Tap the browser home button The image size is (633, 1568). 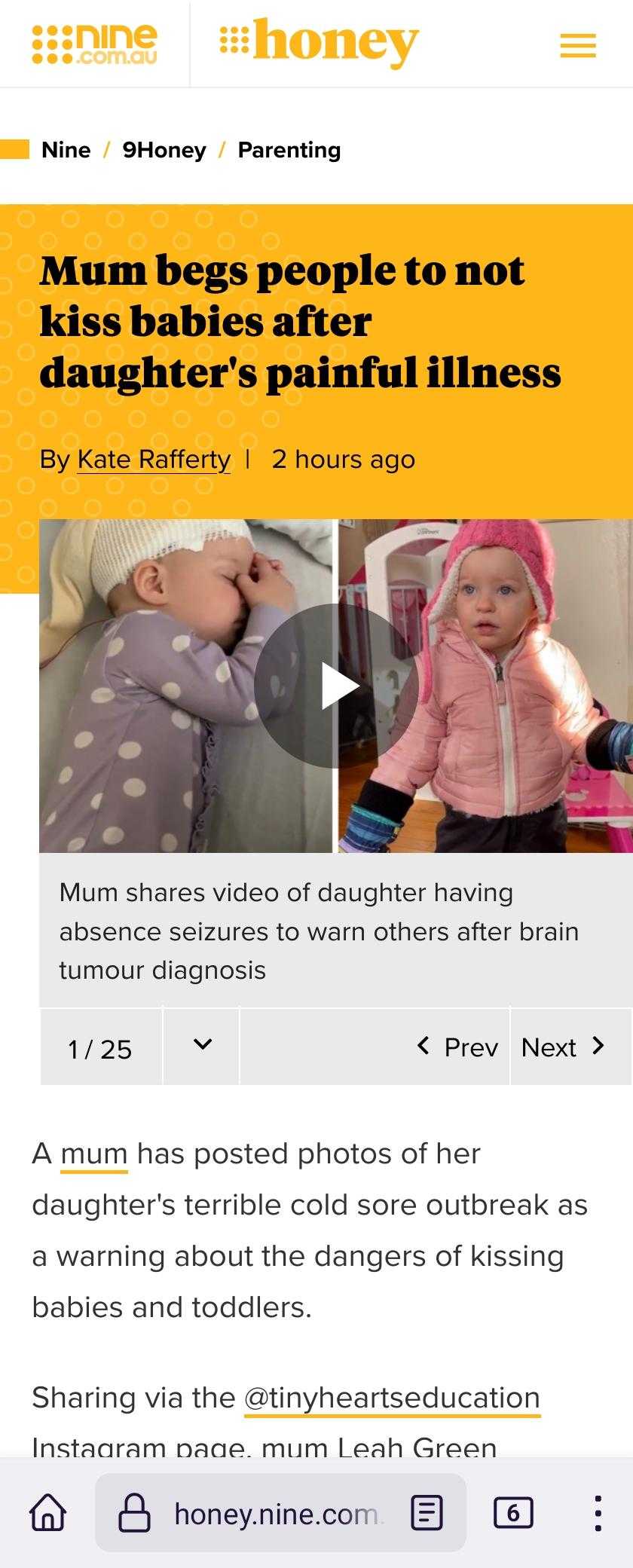click(47, 1512)
